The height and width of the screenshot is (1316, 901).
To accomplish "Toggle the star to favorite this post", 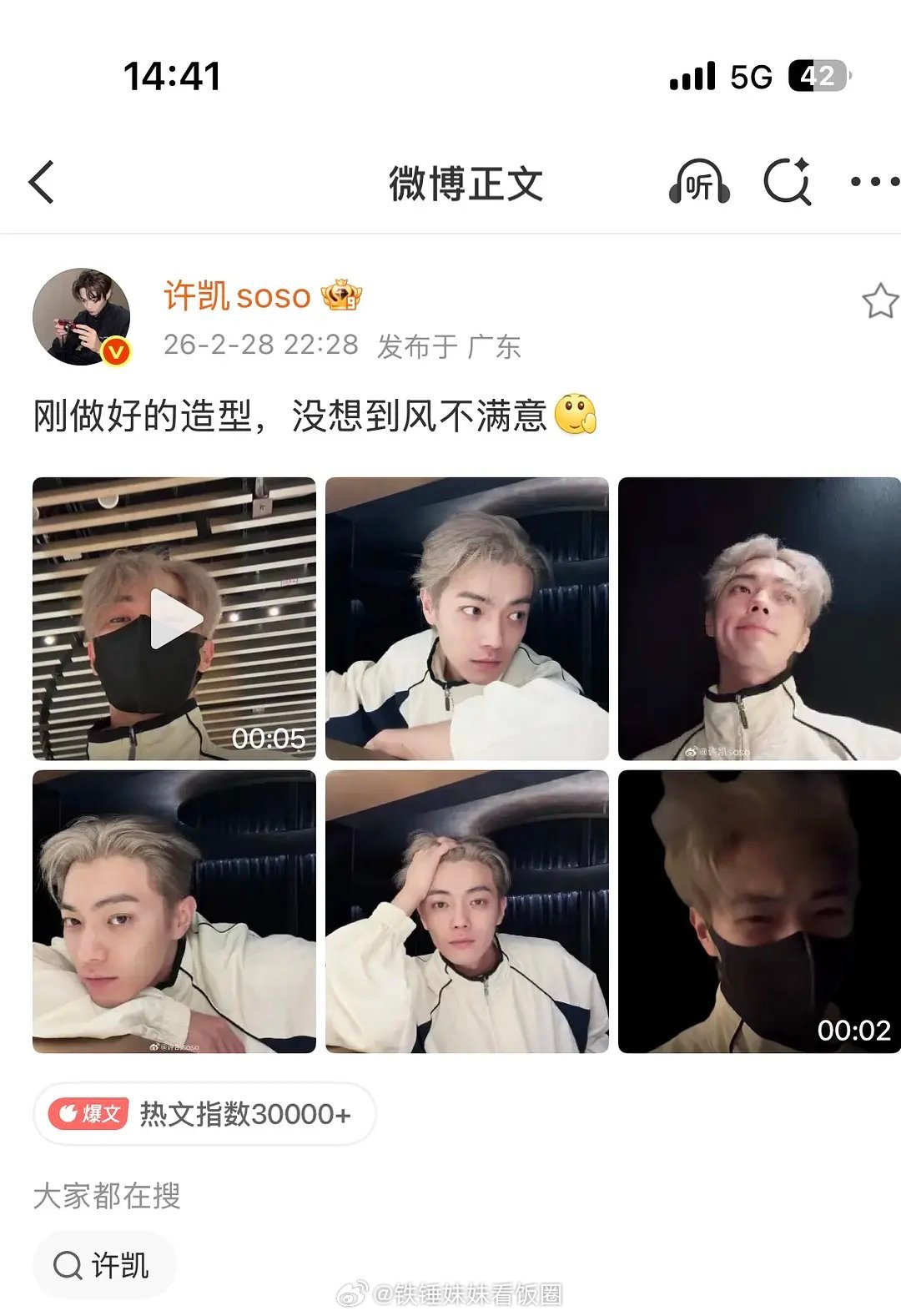I will pos(880,301).
